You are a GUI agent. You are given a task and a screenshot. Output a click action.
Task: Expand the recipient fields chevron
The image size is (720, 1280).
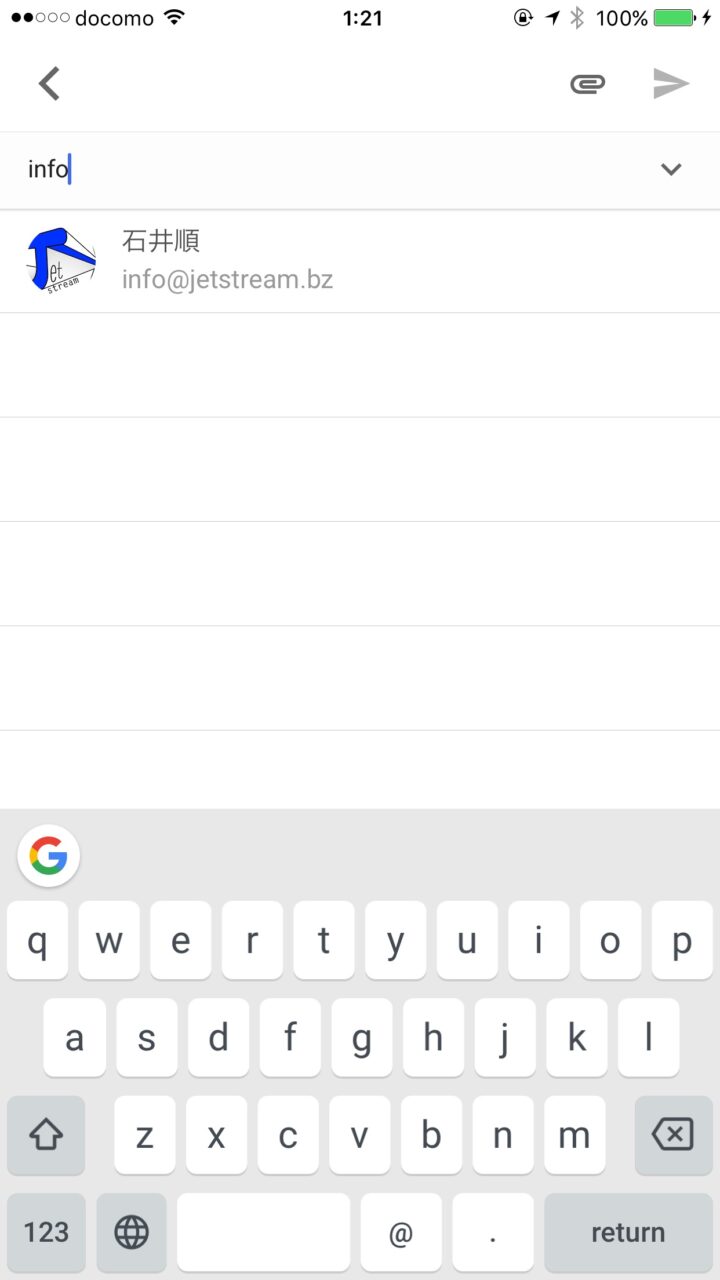tap(671, 169)
